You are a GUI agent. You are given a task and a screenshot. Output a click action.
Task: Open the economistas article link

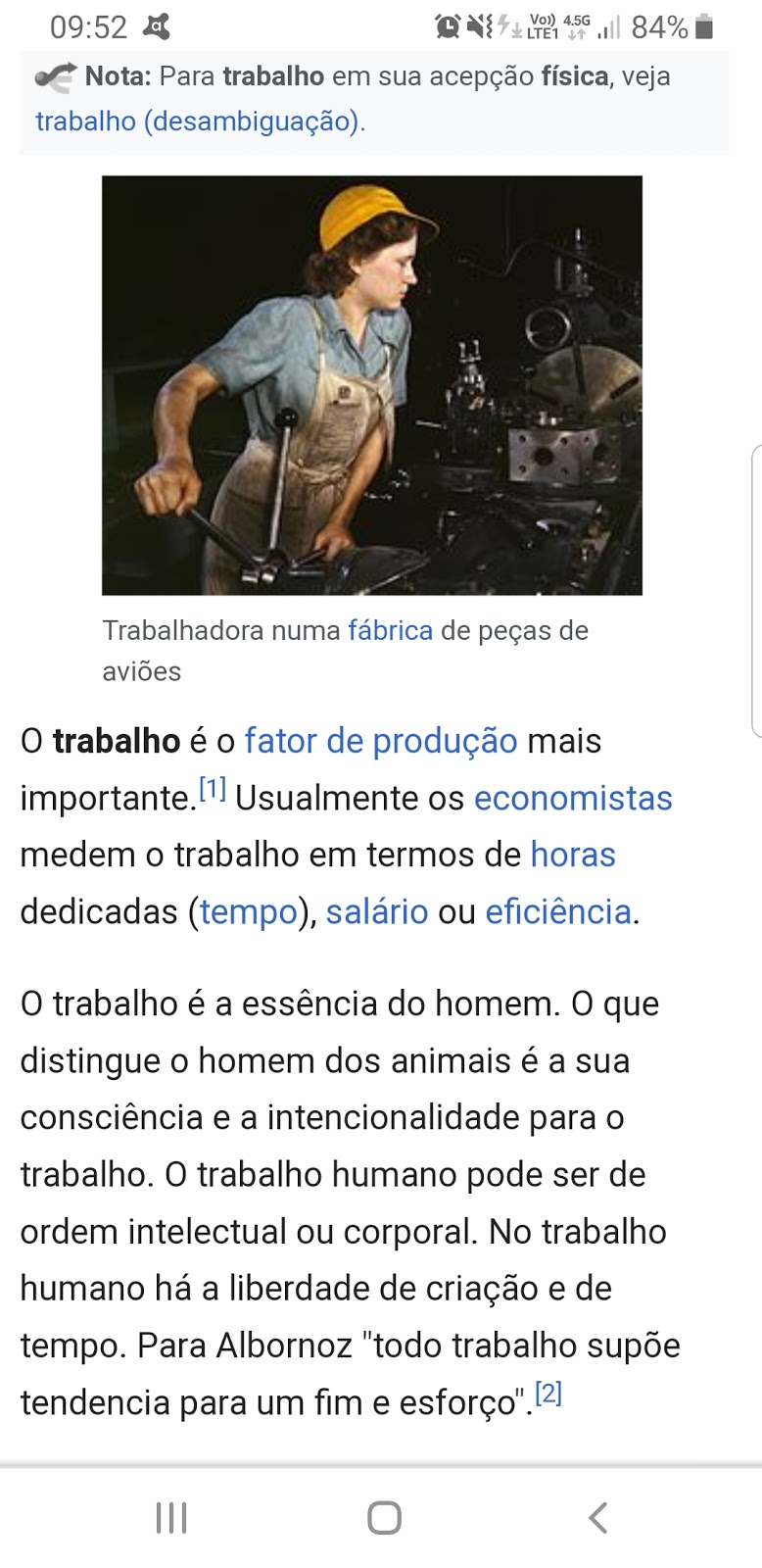tap(573, 798)
